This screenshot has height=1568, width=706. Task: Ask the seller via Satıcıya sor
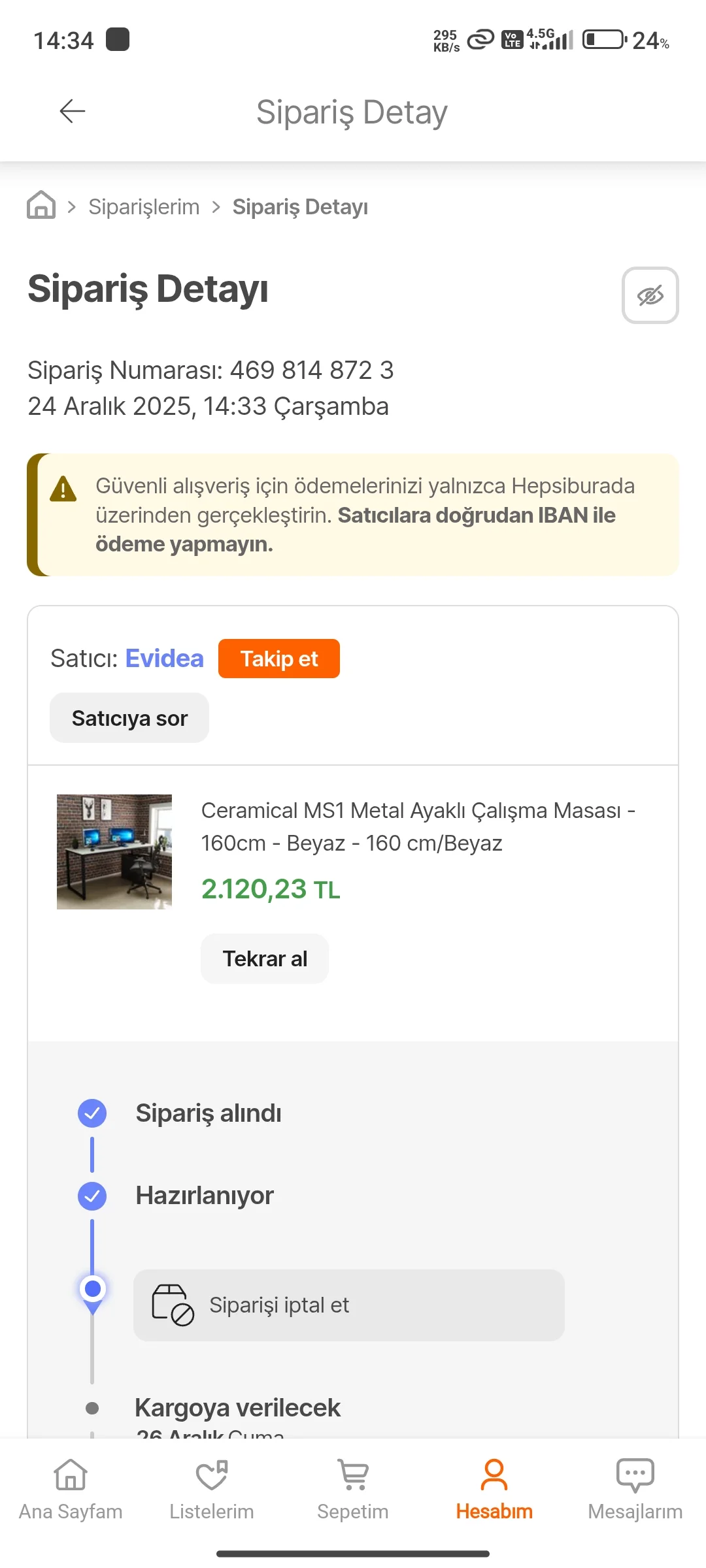click(129, 718)
